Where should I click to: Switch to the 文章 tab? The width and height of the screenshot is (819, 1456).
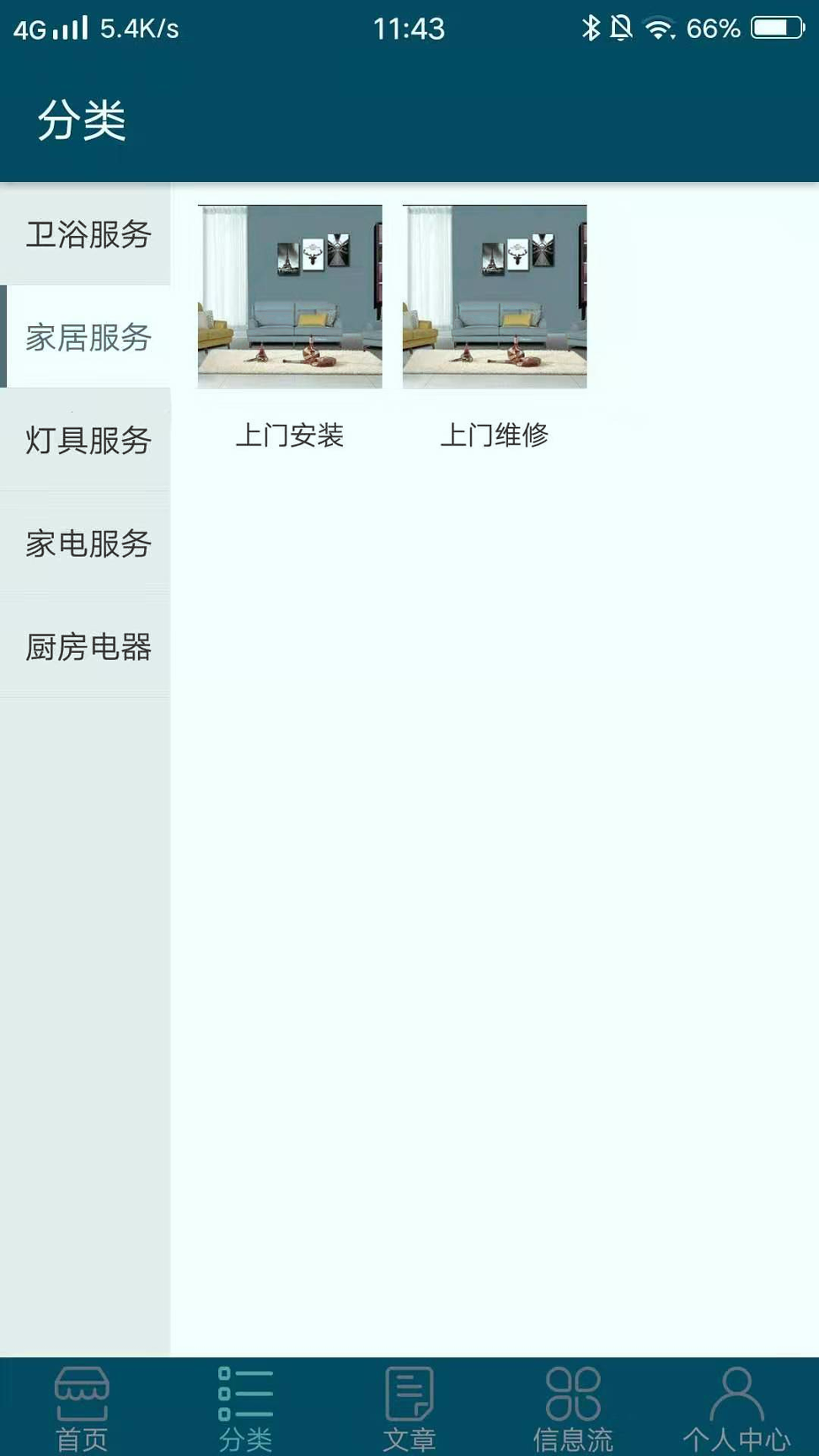(409, 1408)
